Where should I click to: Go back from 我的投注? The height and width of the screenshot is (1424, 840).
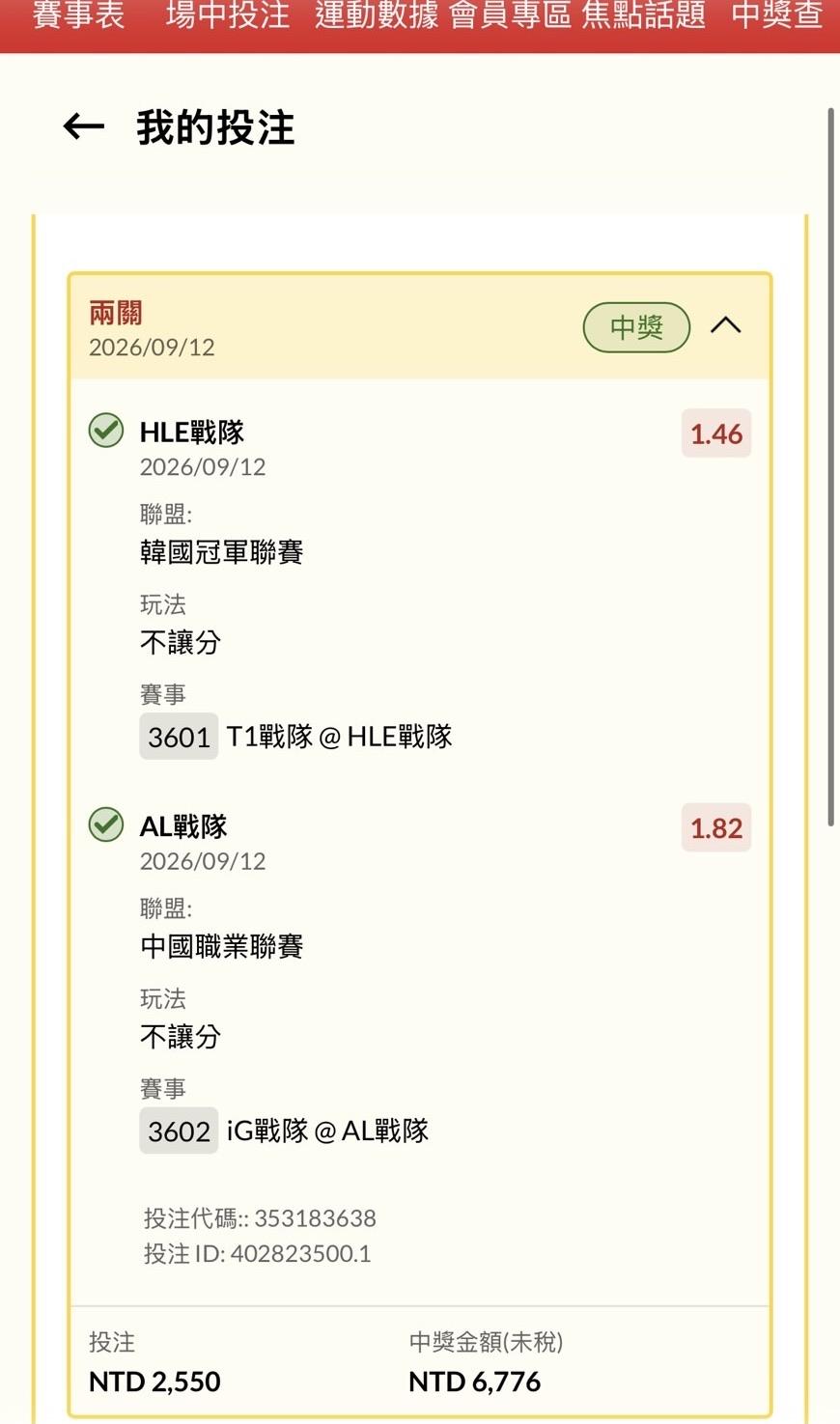pos(84,126)
